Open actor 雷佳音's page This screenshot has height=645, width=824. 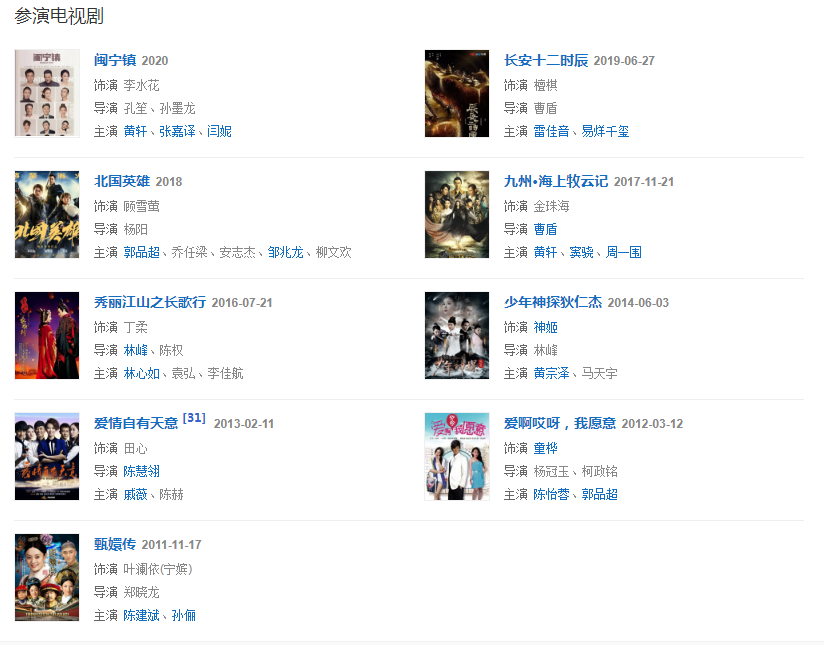pyautogui.click(x=551, y=131)
